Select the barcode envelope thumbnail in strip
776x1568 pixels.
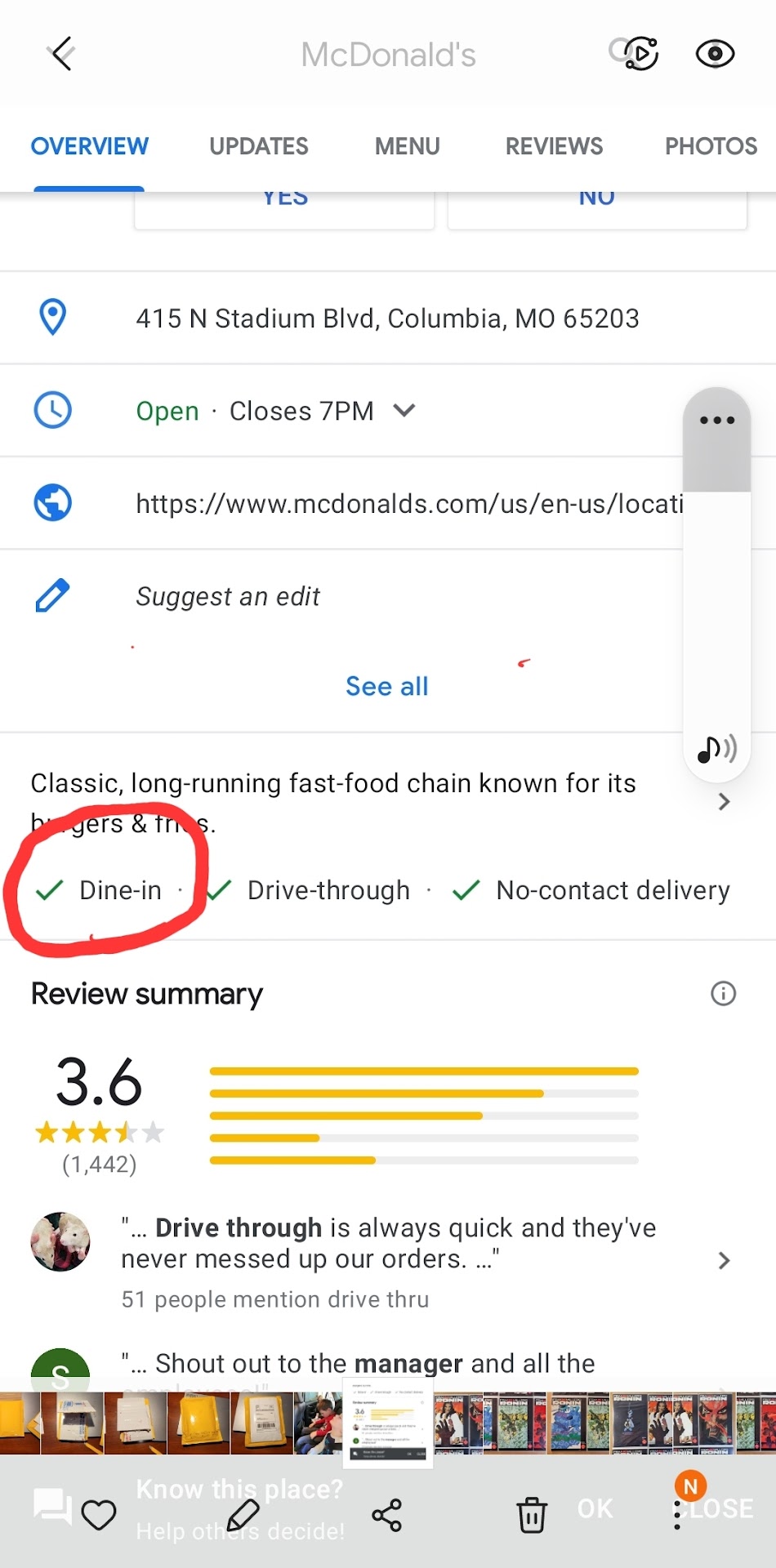point(261,1423)
